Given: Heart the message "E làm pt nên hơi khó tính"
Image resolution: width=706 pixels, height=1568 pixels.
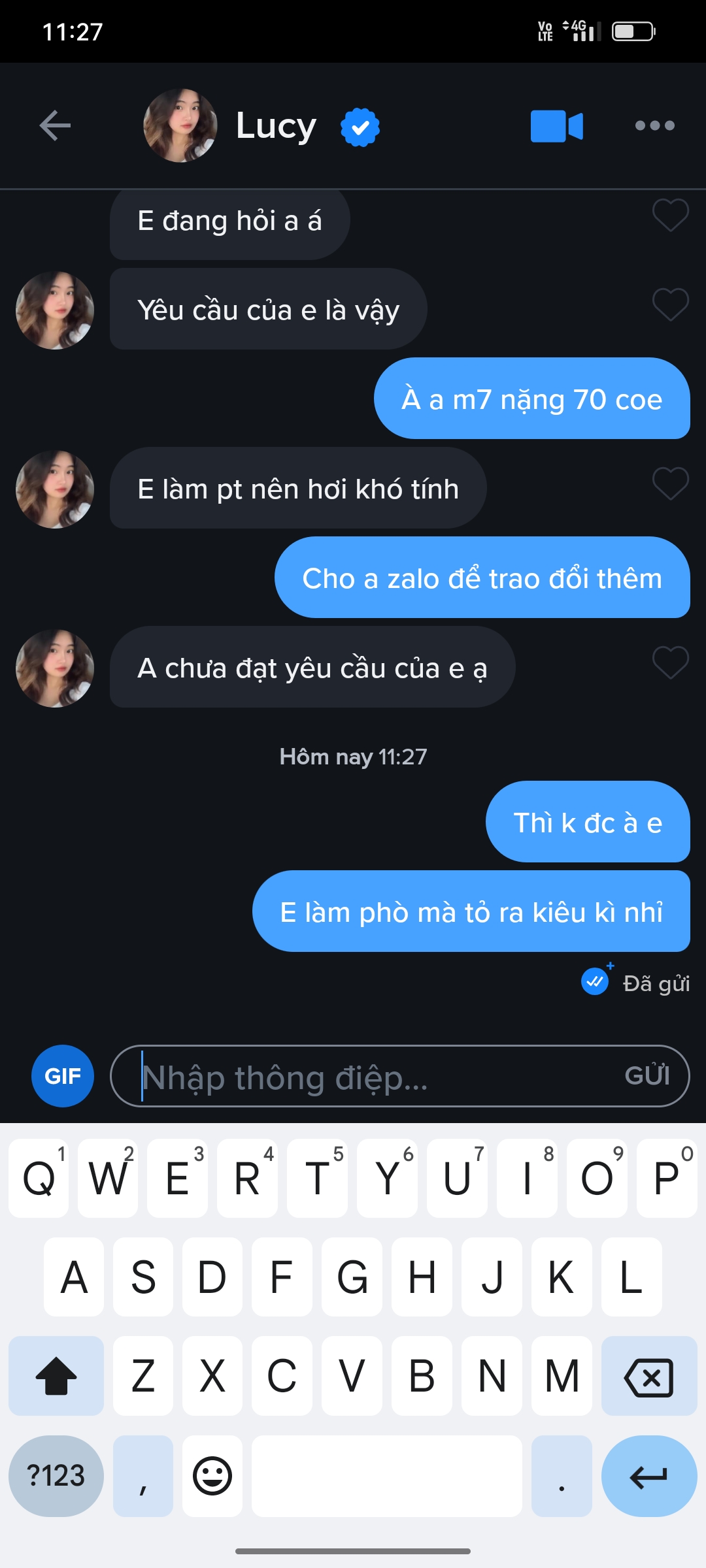Looking at the screenshot, I should 670,483.
